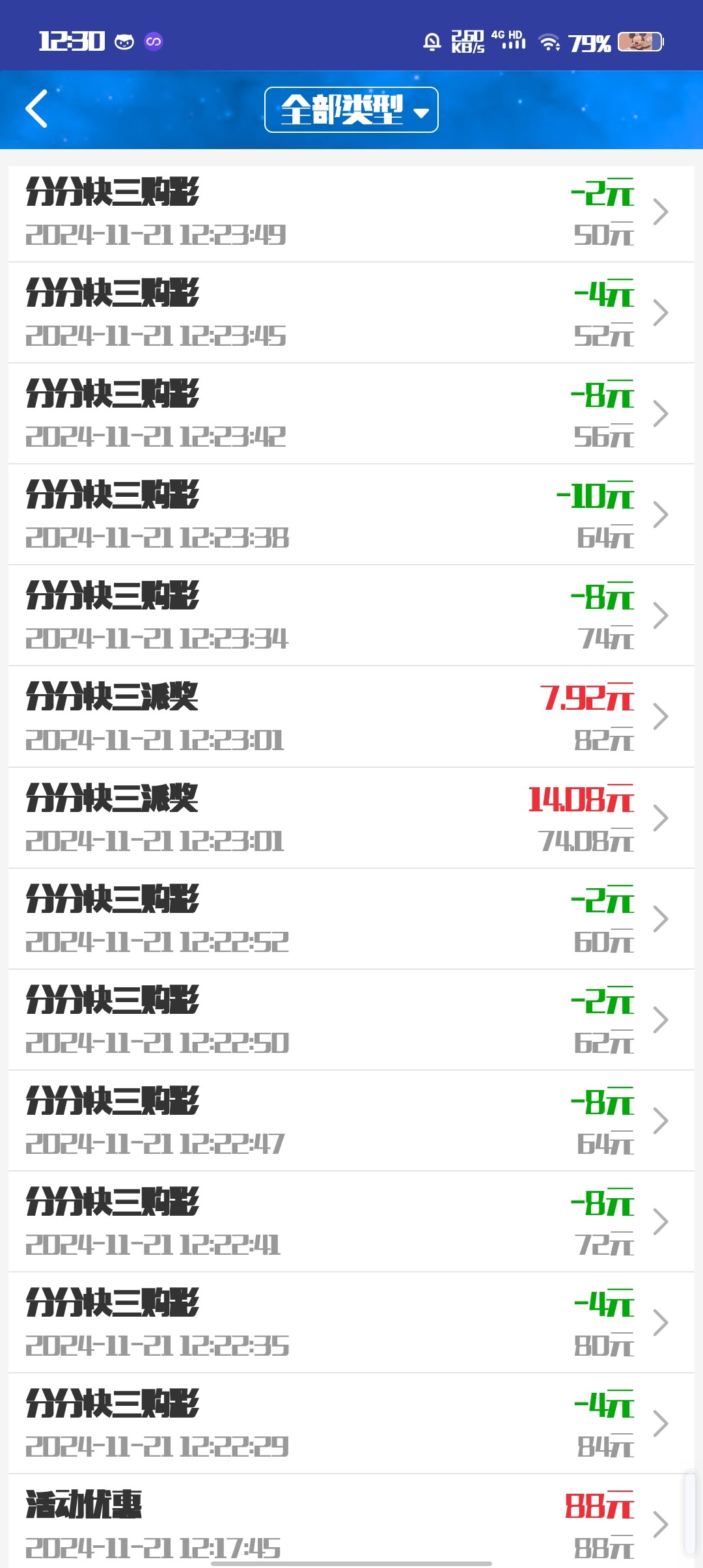
Task: Open the 全部类型 type filter dropdown
Action: coord(351,109)
